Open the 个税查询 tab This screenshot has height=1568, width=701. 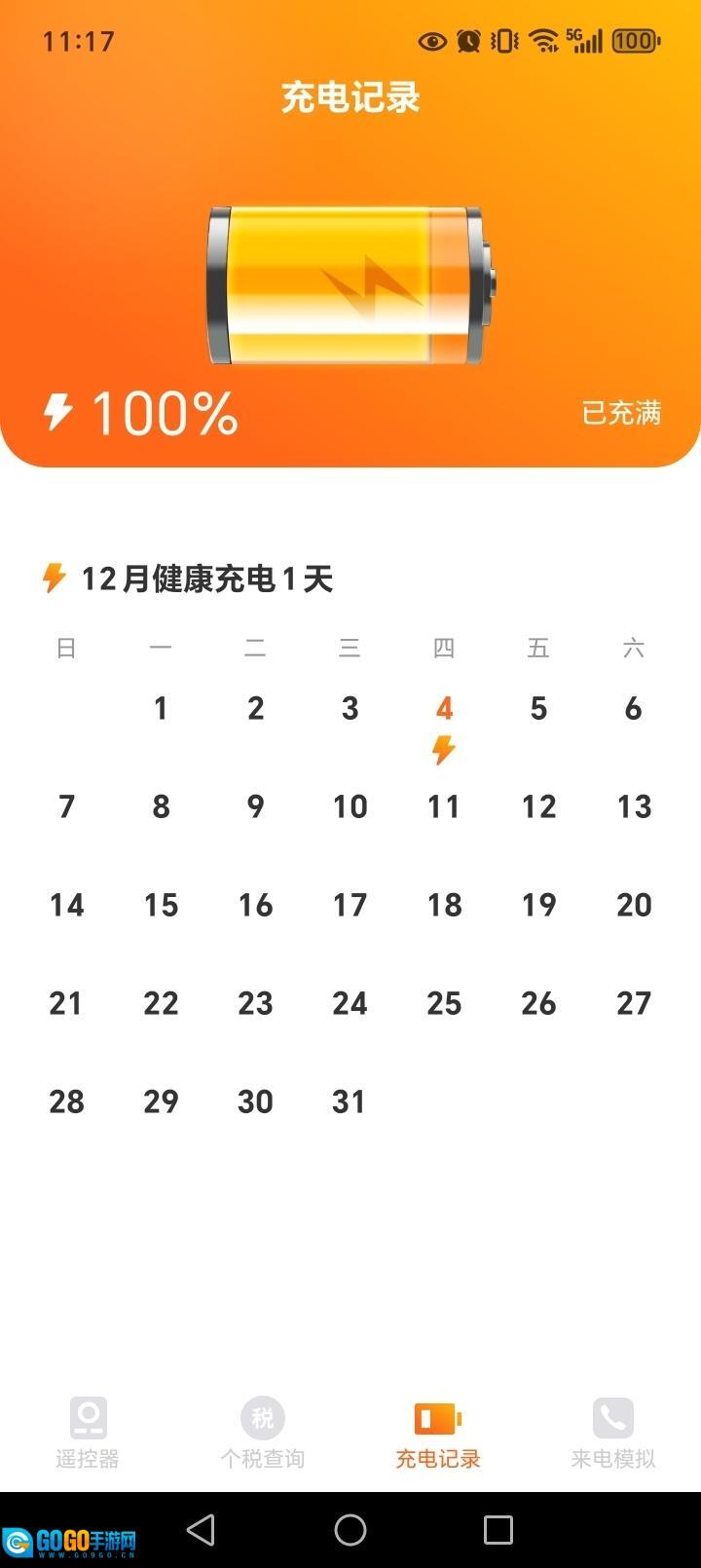point(263,1432)
